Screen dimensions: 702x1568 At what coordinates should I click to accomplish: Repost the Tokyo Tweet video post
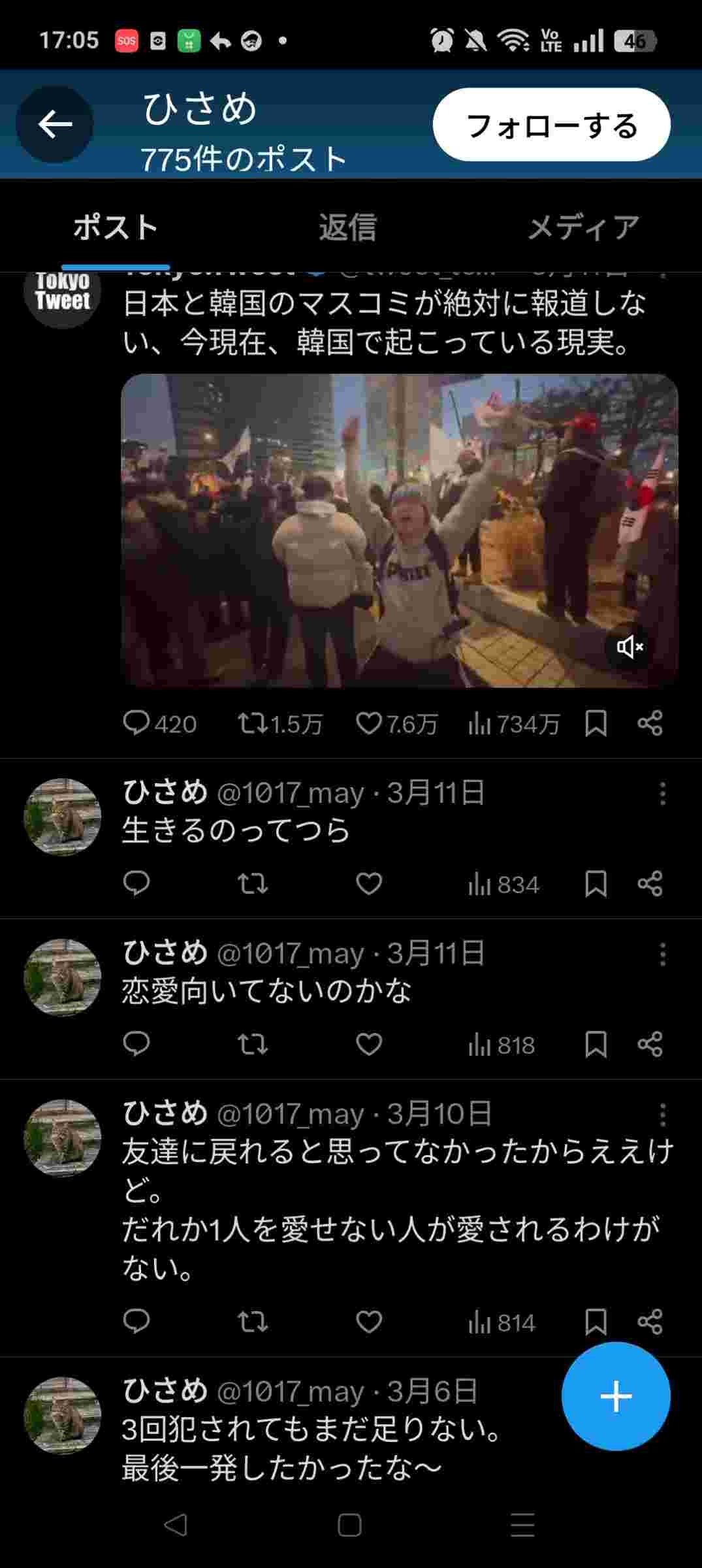pyautogui.click(x=253, y=723)
